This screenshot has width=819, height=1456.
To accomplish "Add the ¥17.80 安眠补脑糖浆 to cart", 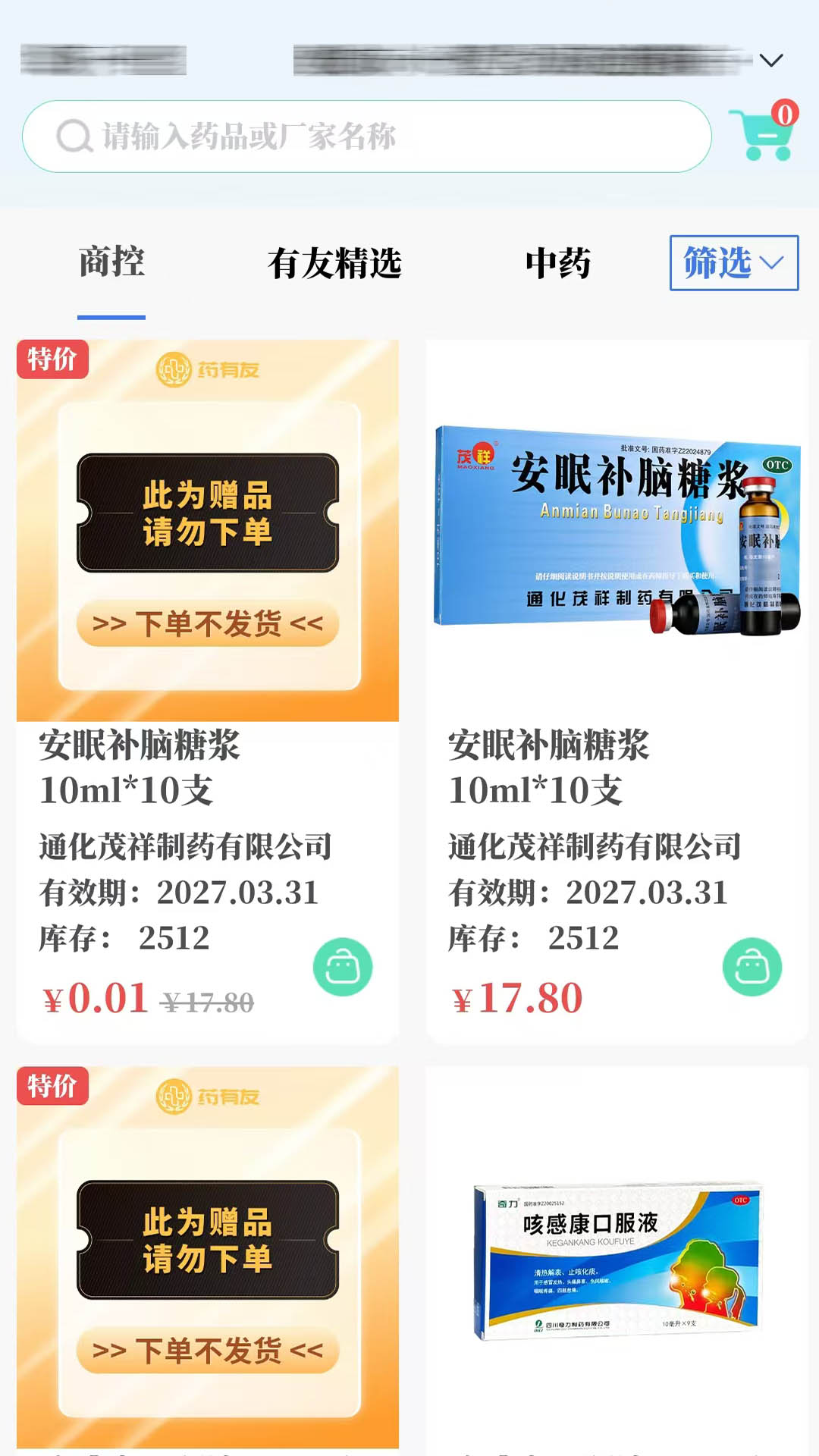I will coord(752,967).
